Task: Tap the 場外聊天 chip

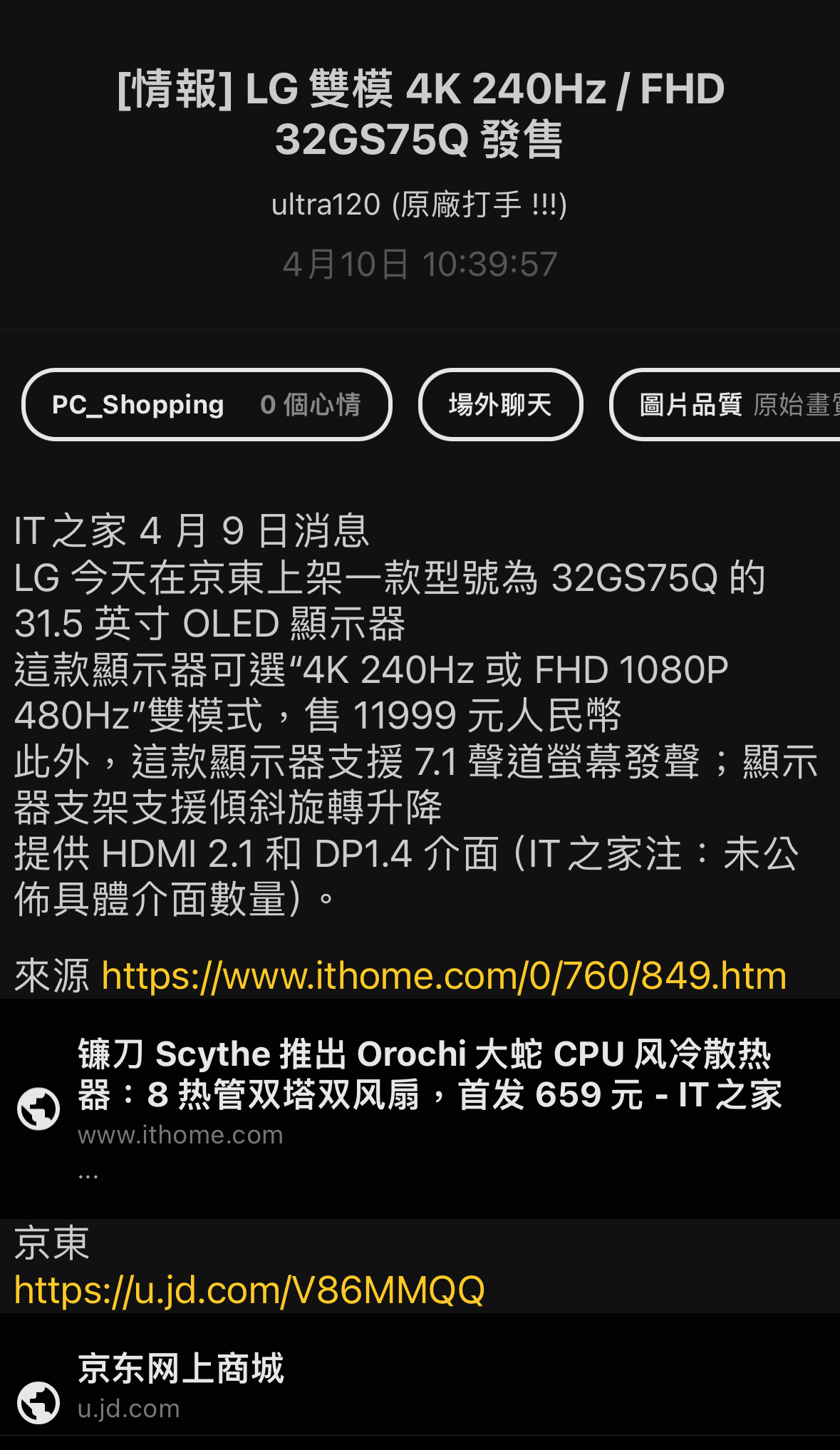Action: pos(500,405)
